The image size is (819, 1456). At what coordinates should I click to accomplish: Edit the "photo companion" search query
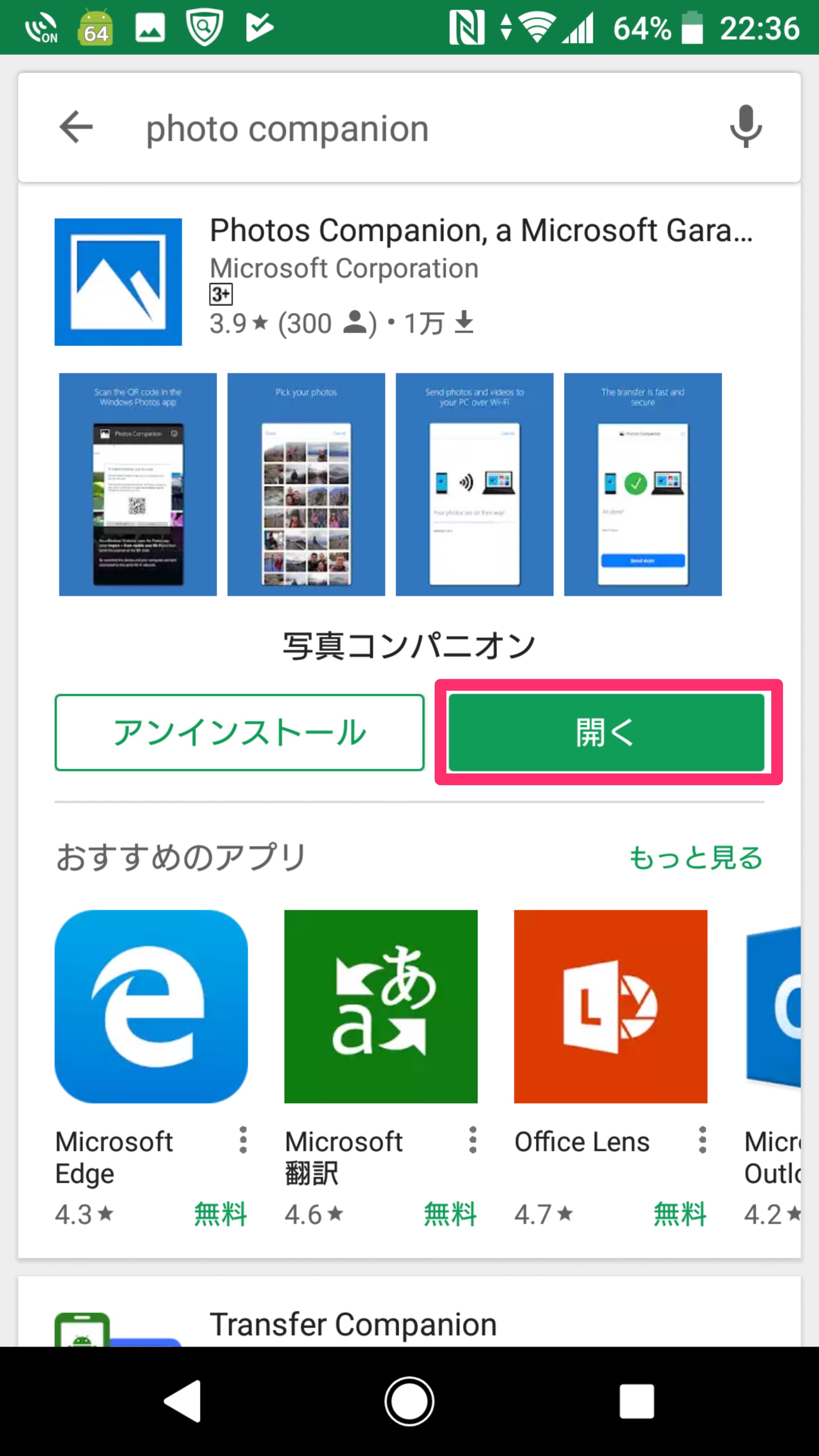[x=287, y=129]
